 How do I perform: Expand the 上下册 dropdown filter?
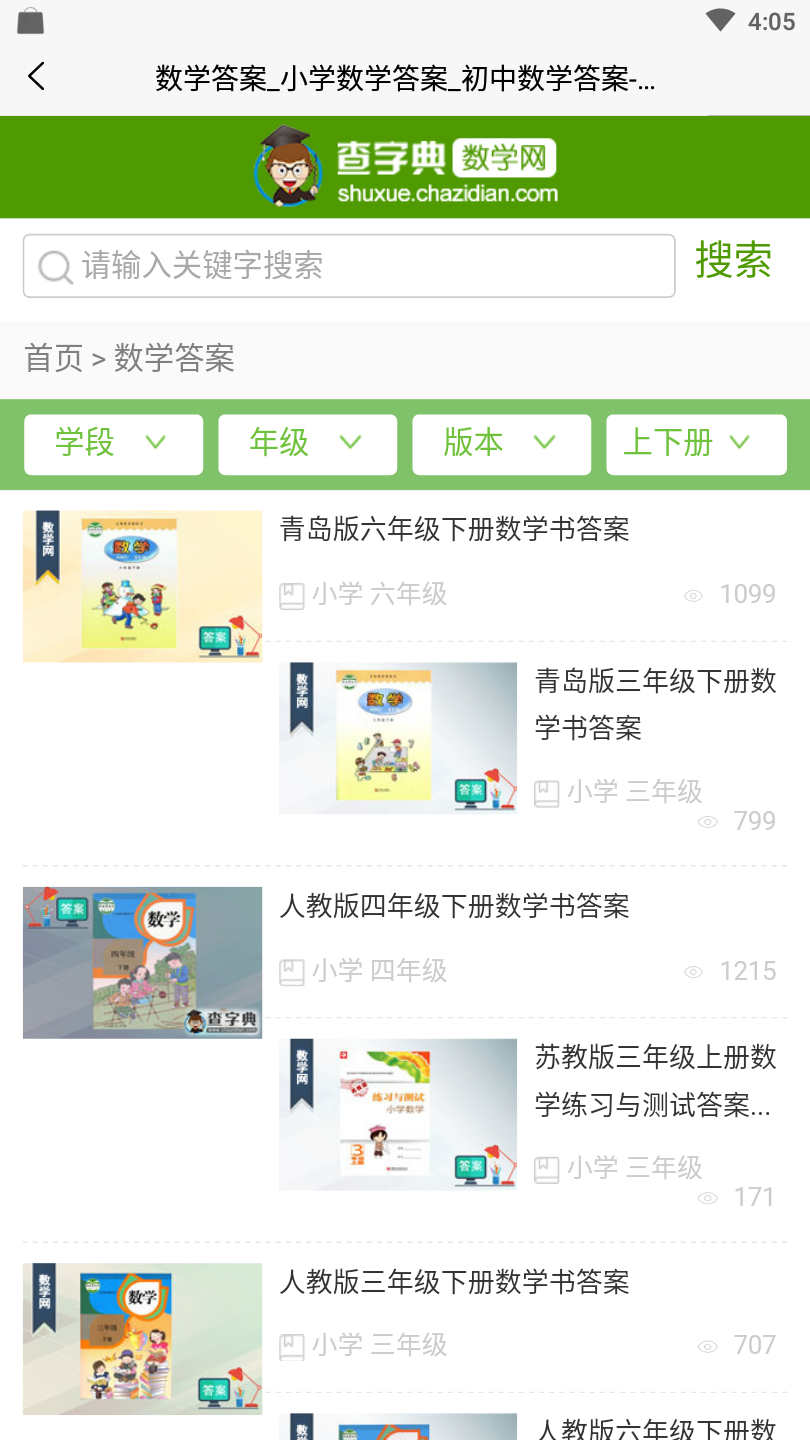coord(696,443)
